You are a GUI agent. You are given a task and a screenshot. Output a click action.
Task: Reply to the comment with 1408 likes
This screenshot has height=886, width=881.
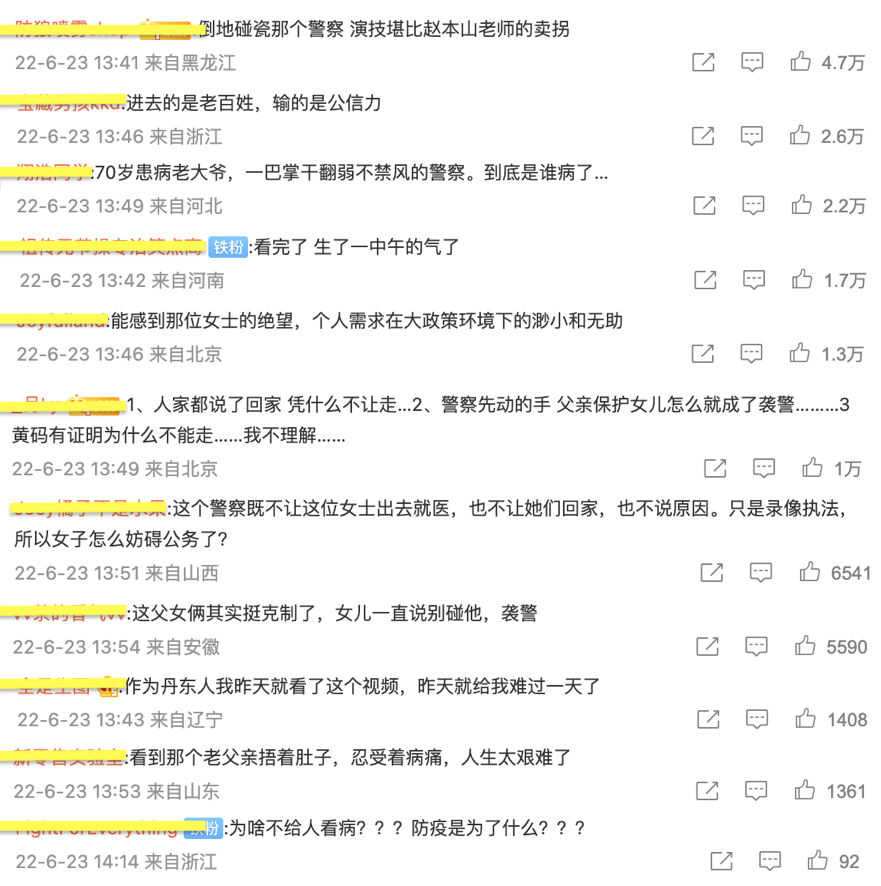[757, 719]
